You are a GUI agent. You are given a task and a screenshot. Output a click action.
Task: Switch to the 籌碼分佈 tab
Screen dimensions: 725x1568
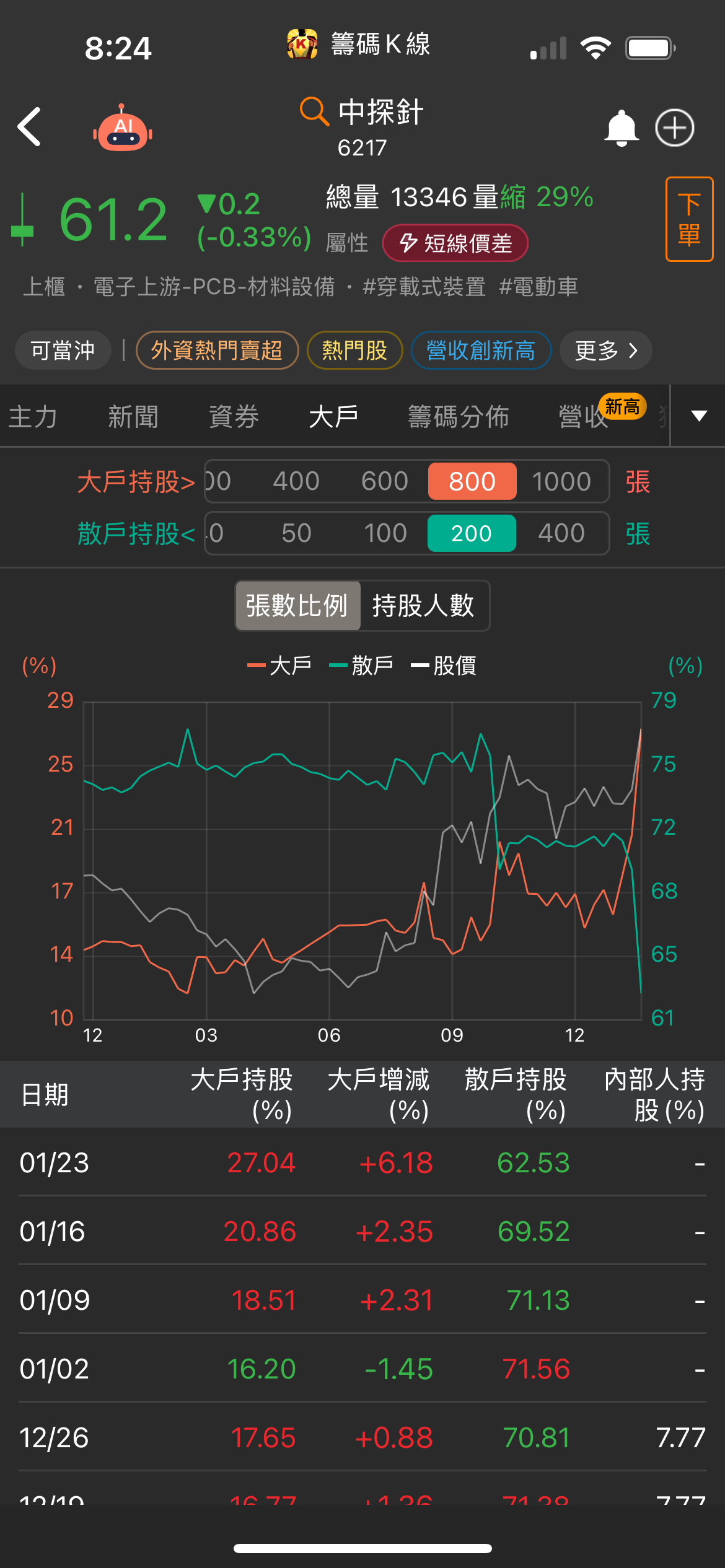459,417
